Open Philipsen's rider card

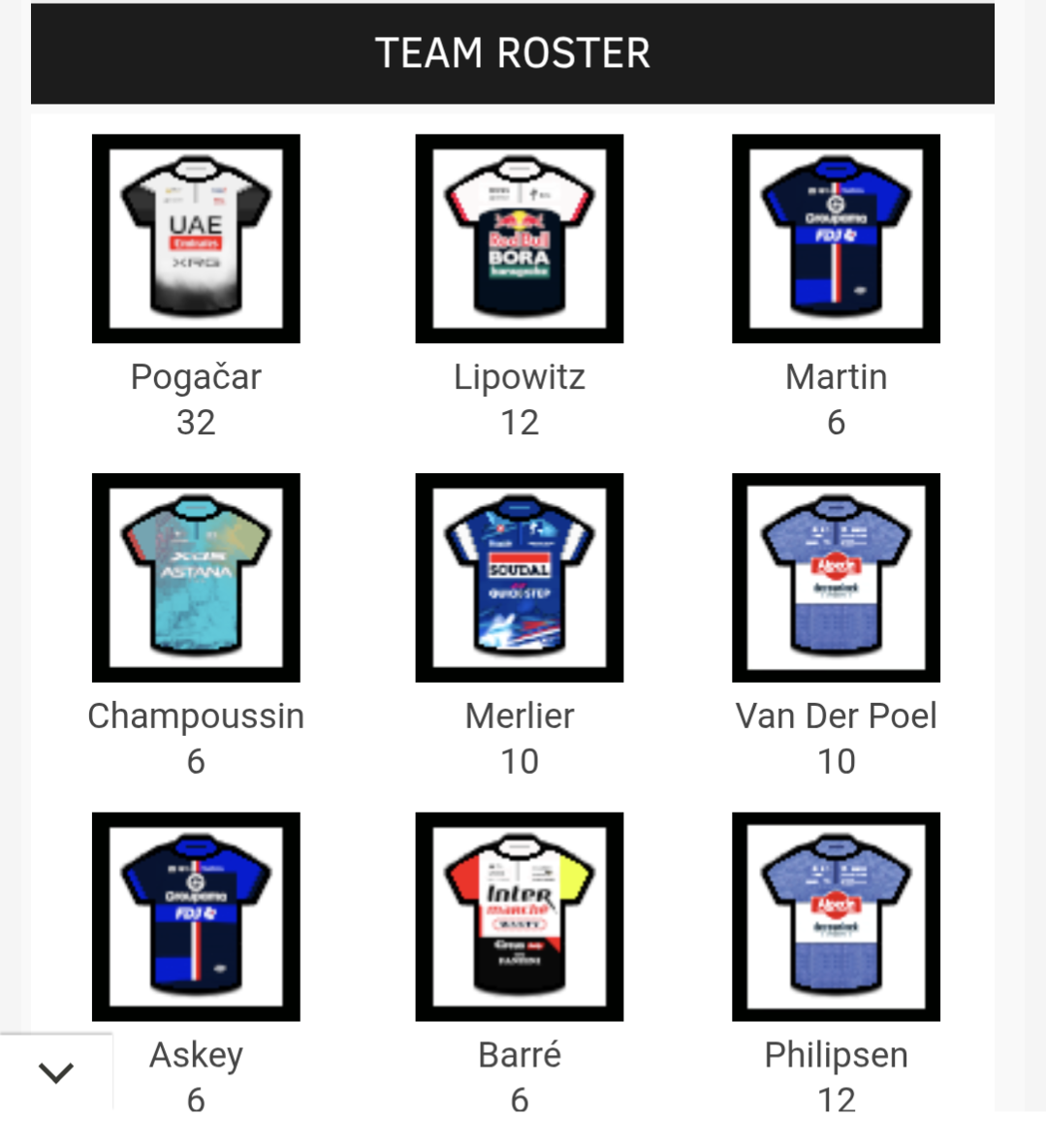coord(836,916)
